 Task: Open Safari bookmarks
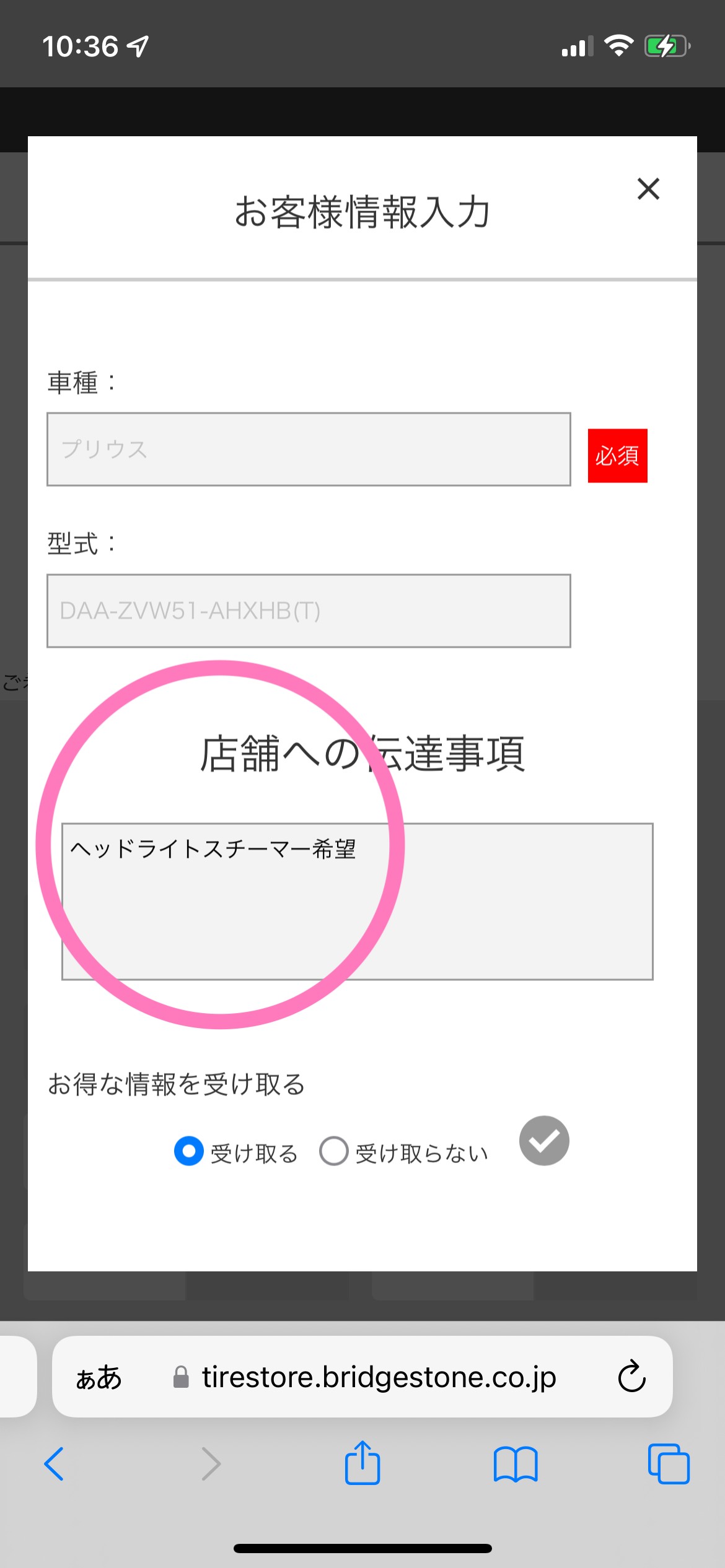515,1464
